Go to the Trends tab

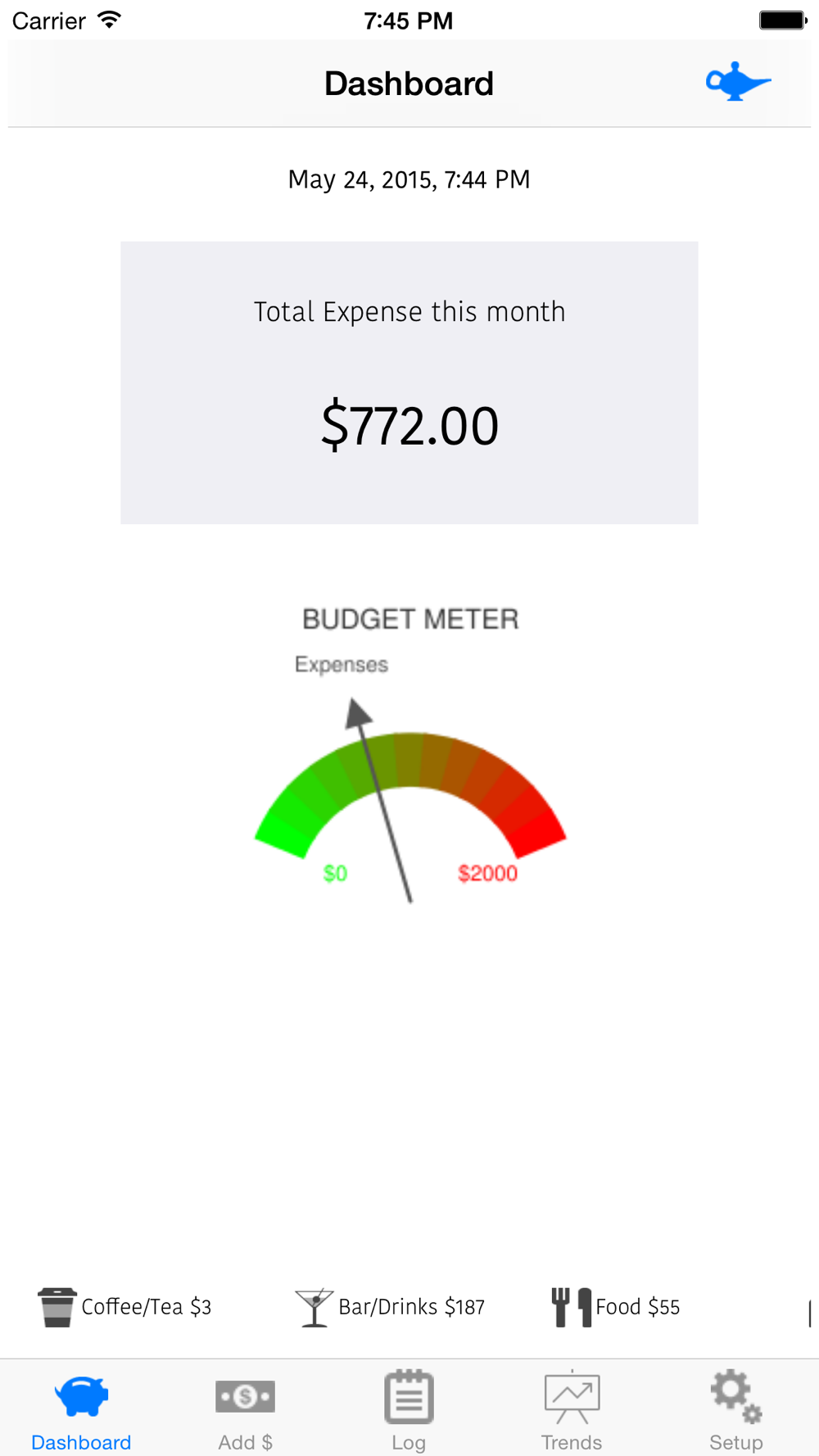coord(572,1410)
